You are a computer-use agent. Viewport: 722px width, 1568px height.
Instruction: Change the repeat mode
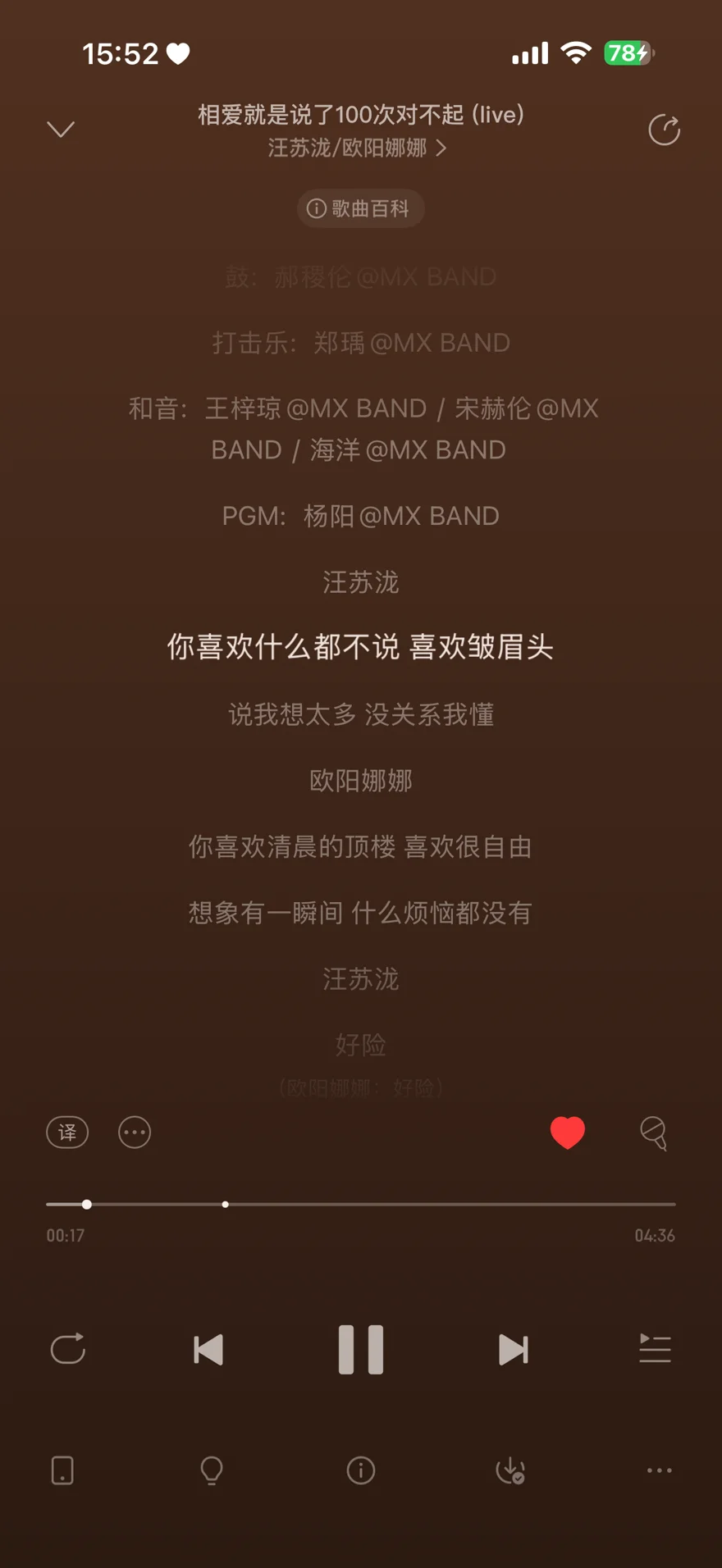pos(67,1348)
